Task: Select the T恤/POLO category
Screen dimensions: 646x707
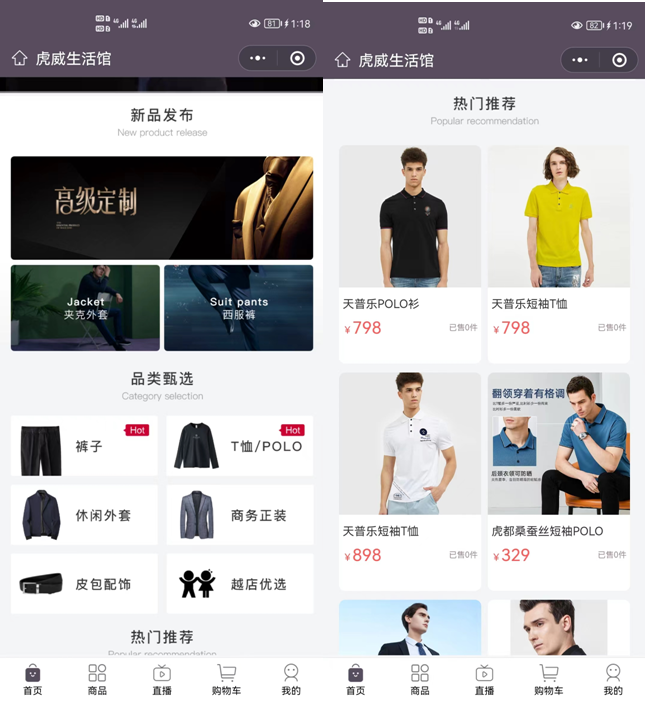Action: [239, 446]
